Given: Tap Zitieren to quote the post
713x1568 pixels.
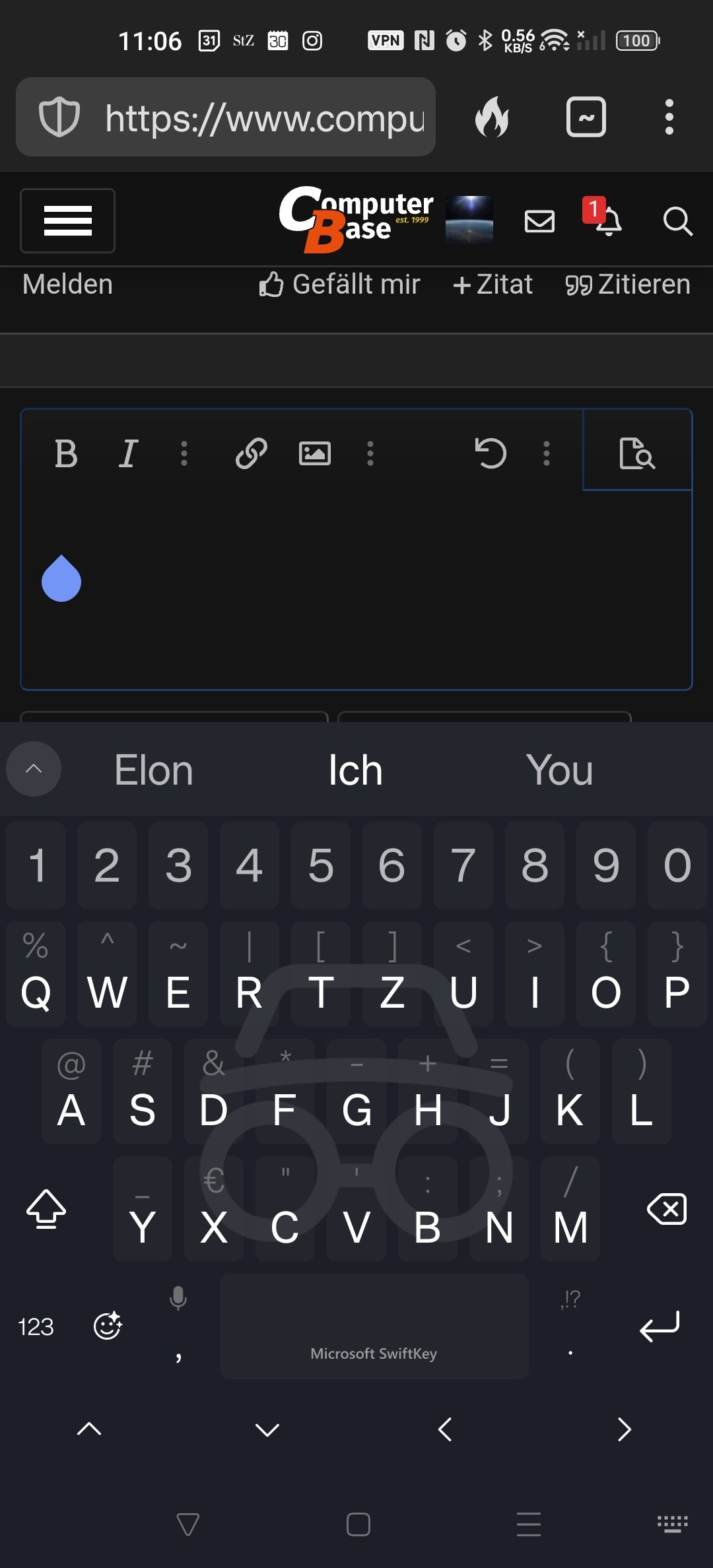Looking at the screenshot, I should [628, 284].
